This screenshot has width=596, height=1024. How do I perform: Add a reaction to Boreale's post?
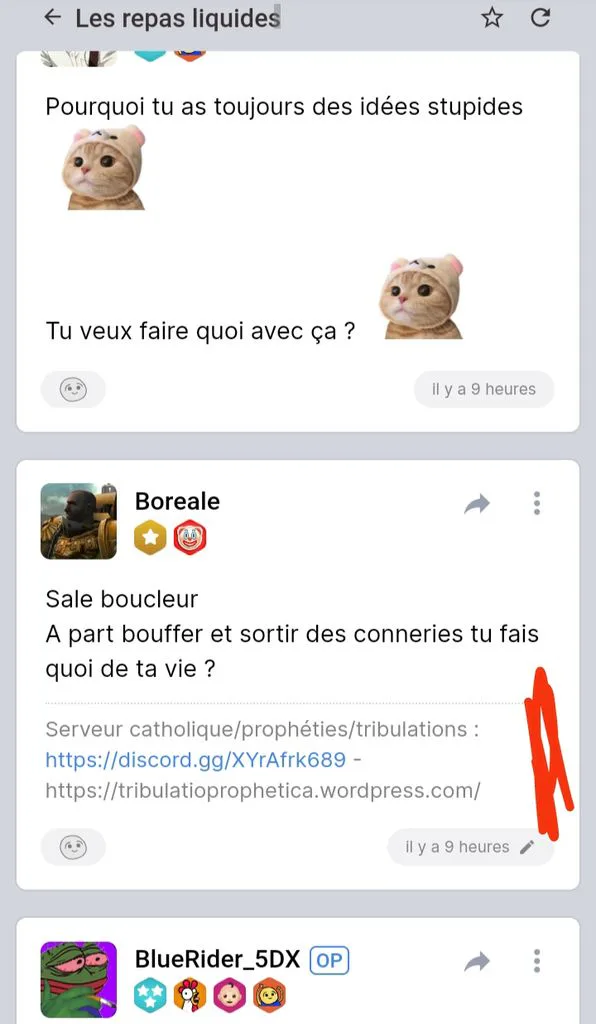[73, 847]
